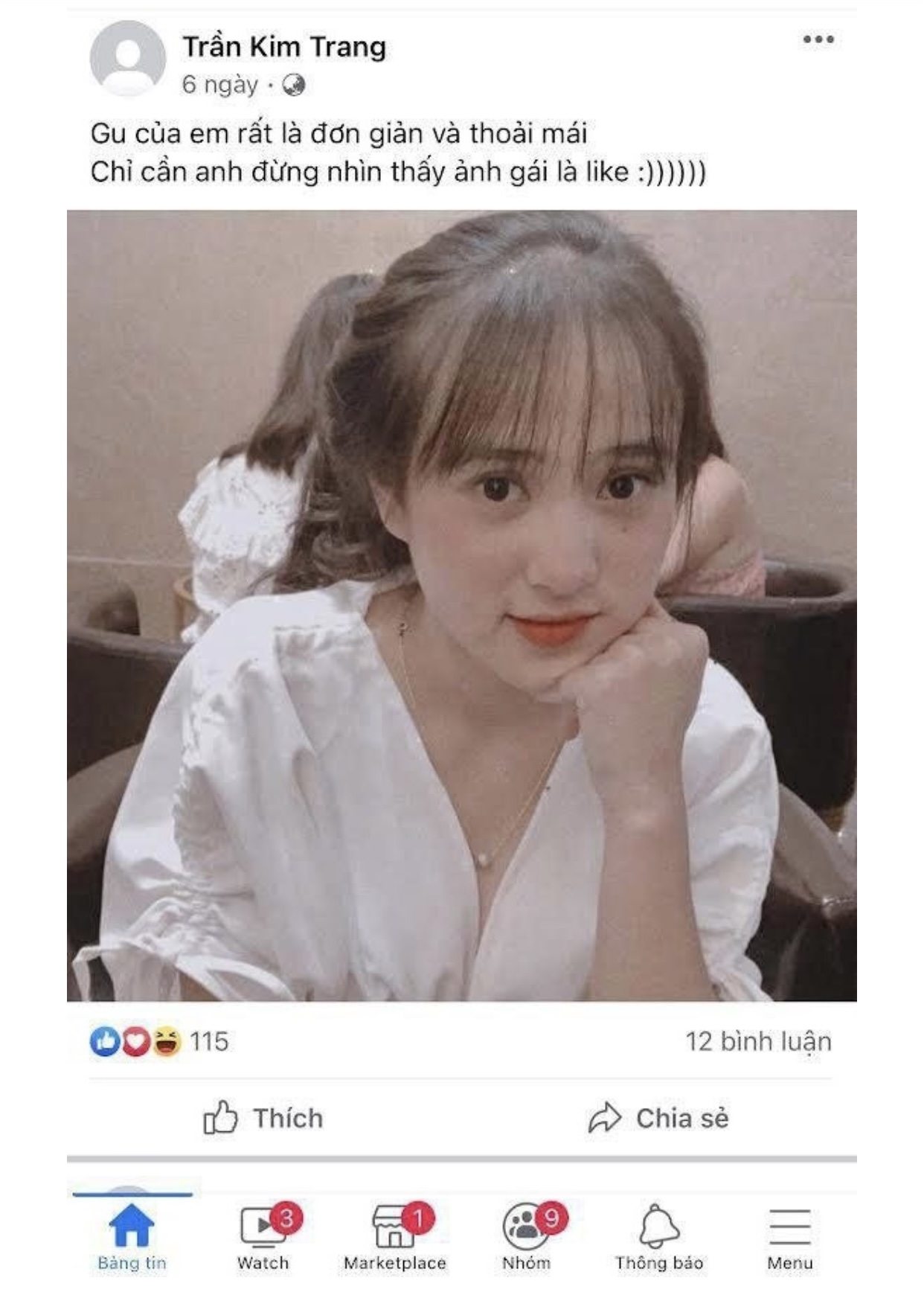The image size is (924, 1298).
Task: Go to the Bảng tin tab
Action: (x=132, y=1236)
